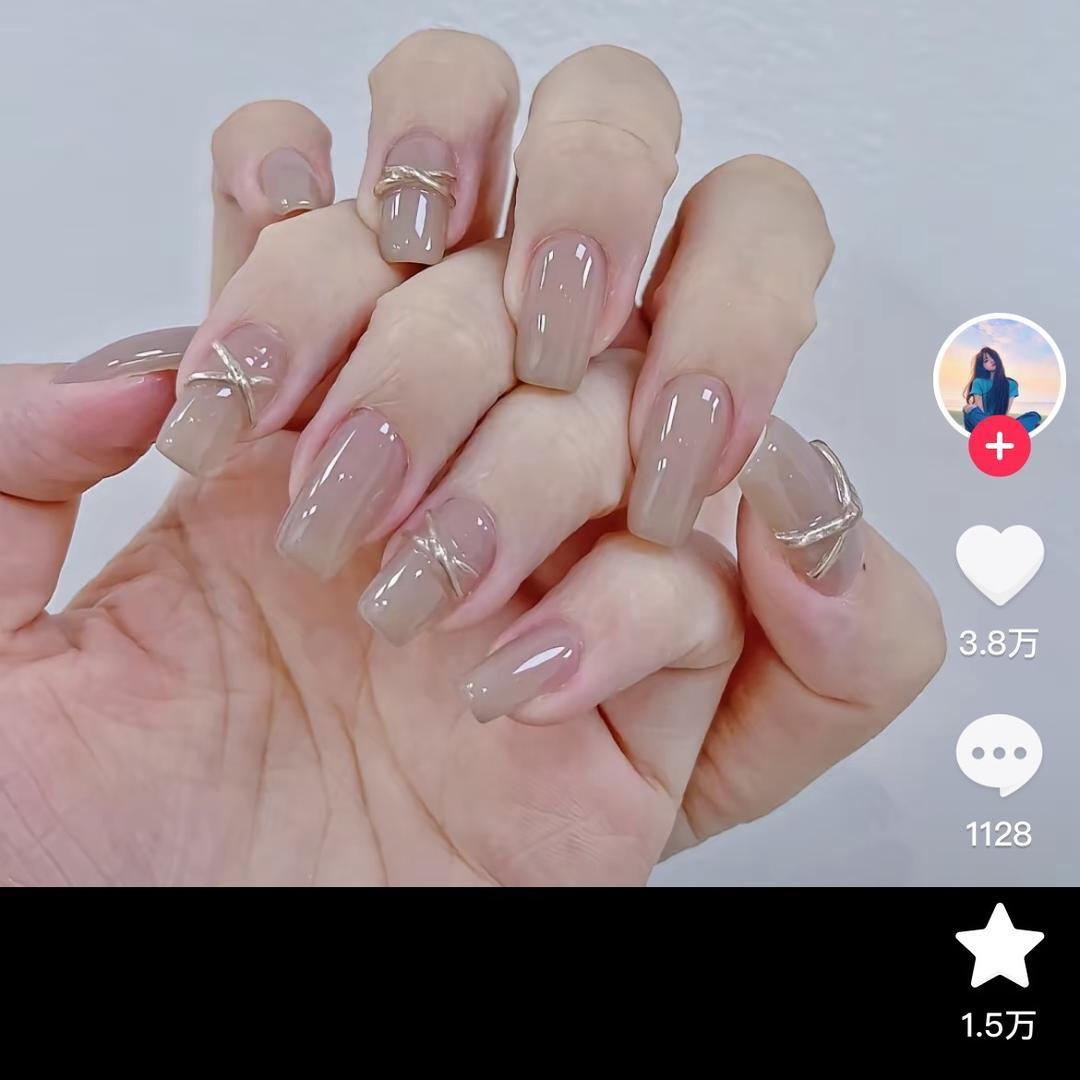Open the comments section
Screen dimensions: 1080x1080
pyautogui.click(x=999, y=755)
